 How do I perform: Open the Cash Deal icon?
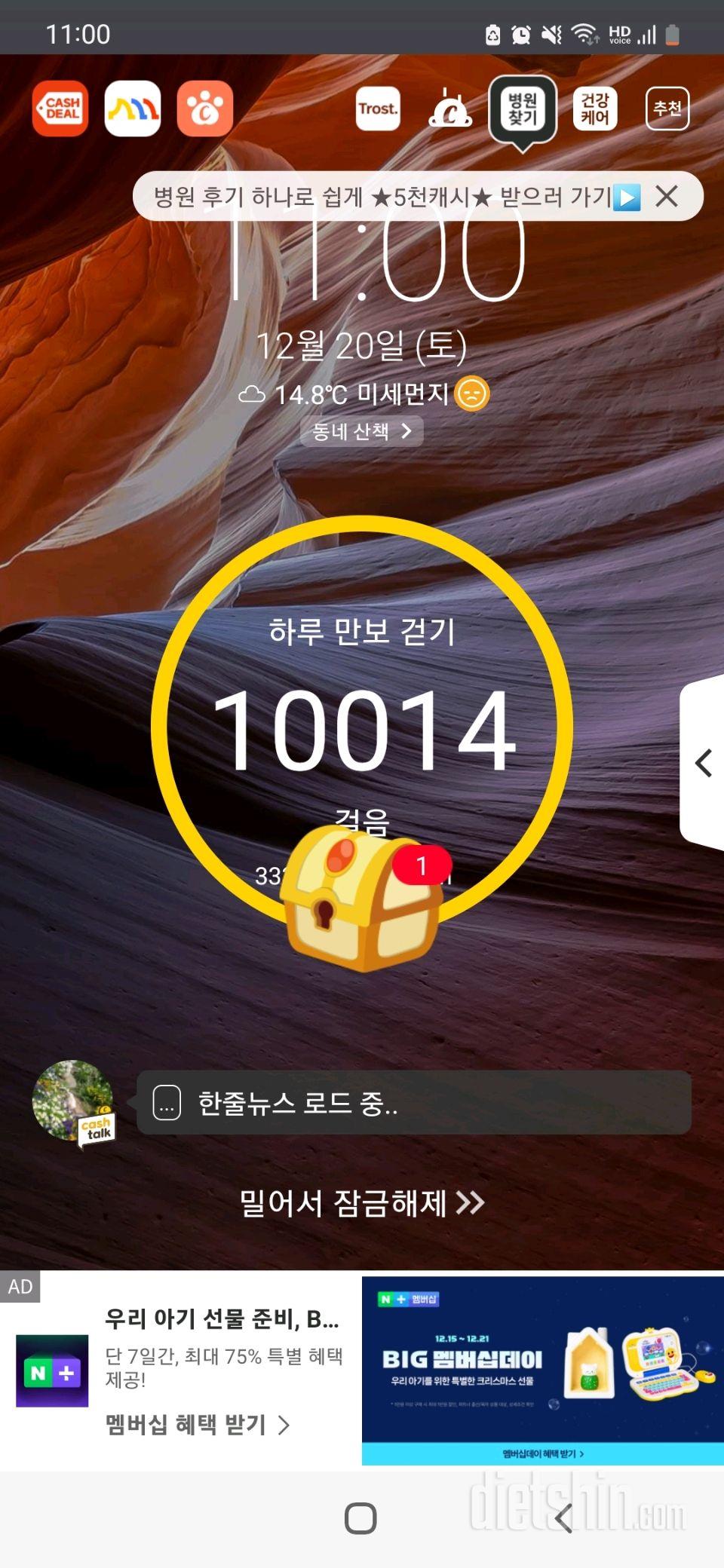point(60,109)
